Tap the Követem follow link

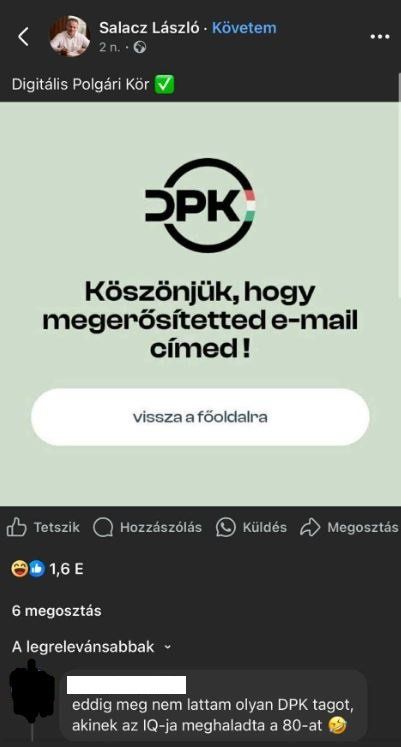point(244,28)
